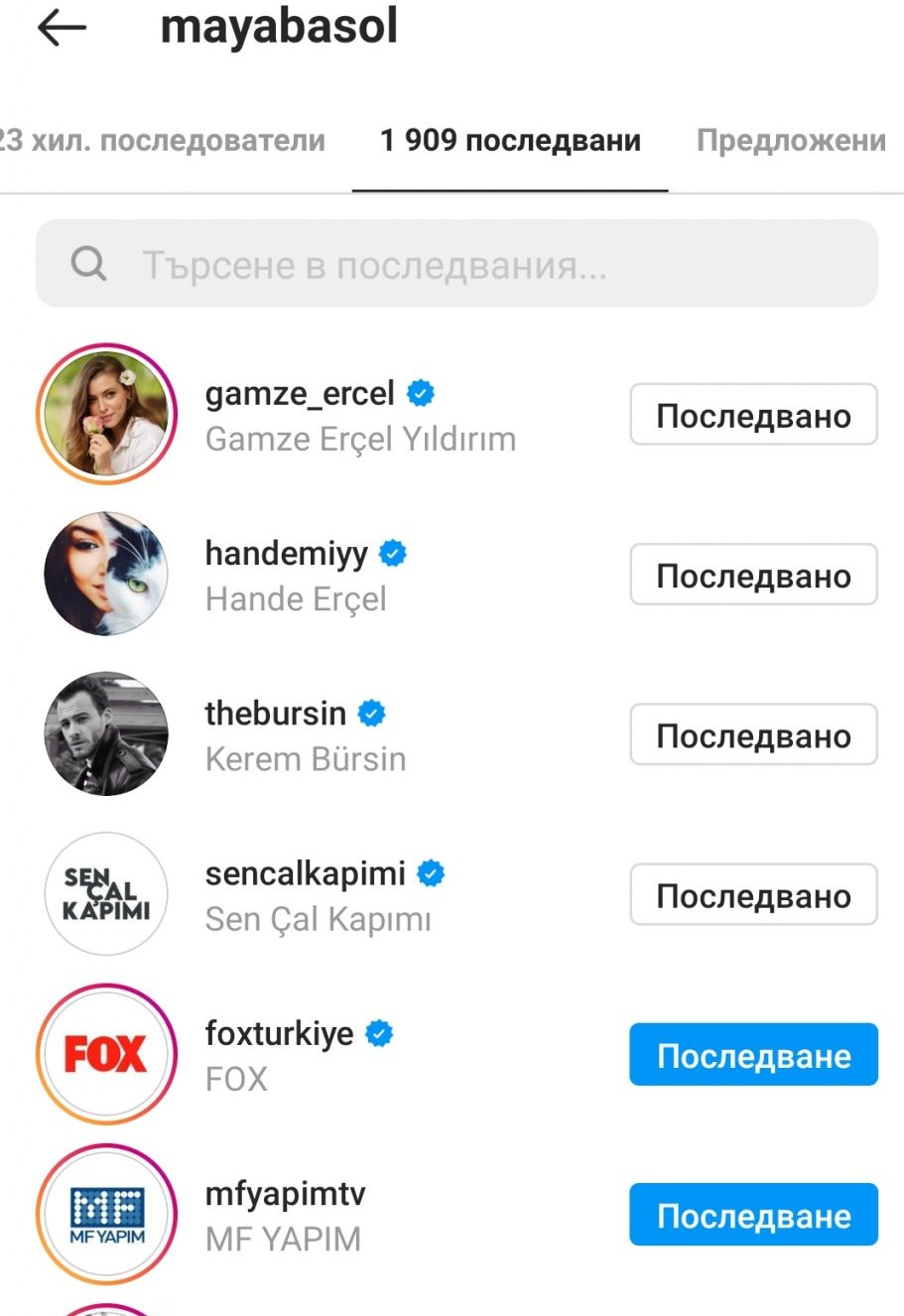Open the Предложени tab
Screen dimensions: 904x1316
790,141
